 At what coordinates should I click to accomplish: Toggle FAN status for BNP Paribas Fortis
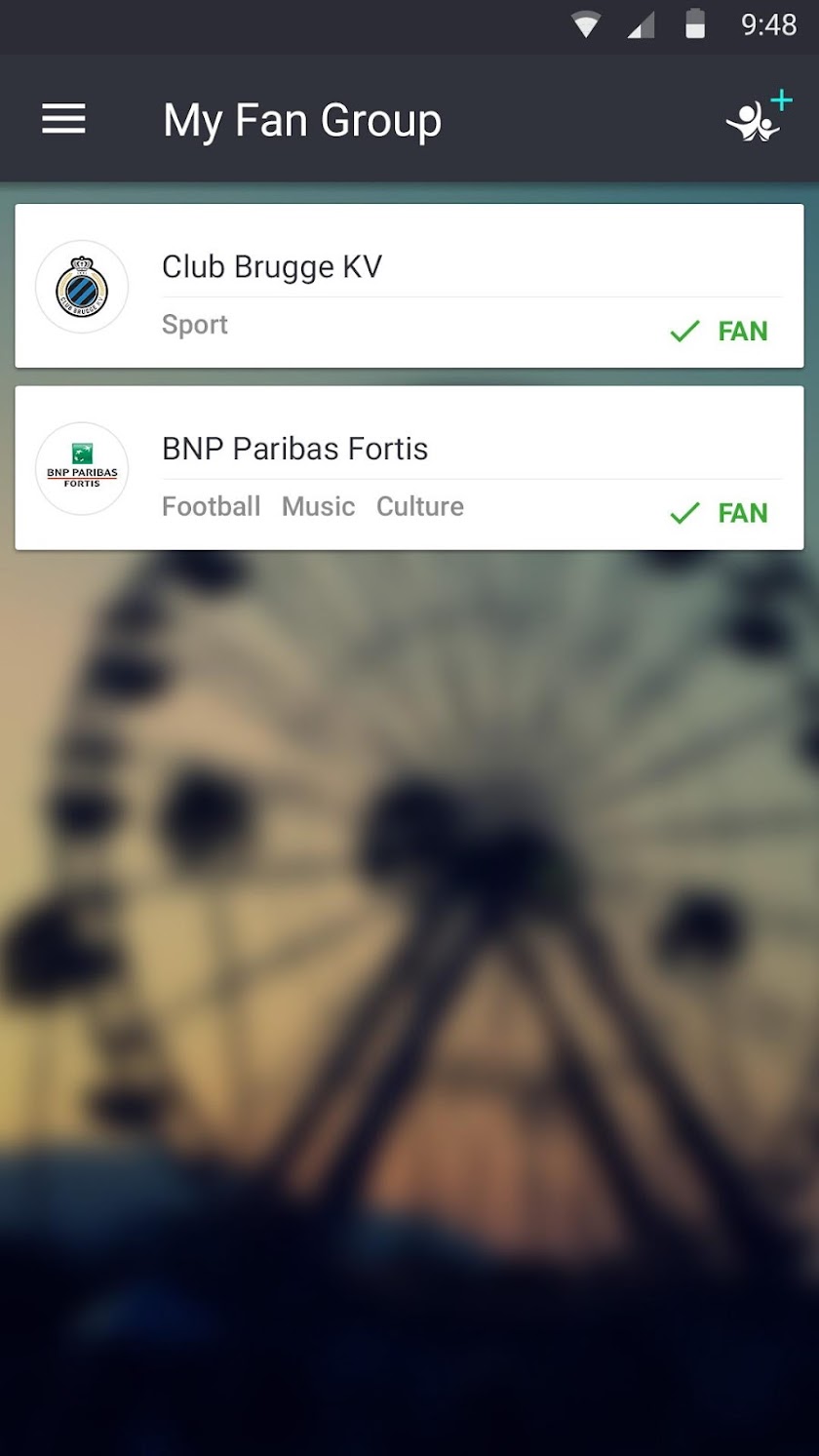click(x=720, y=513)
